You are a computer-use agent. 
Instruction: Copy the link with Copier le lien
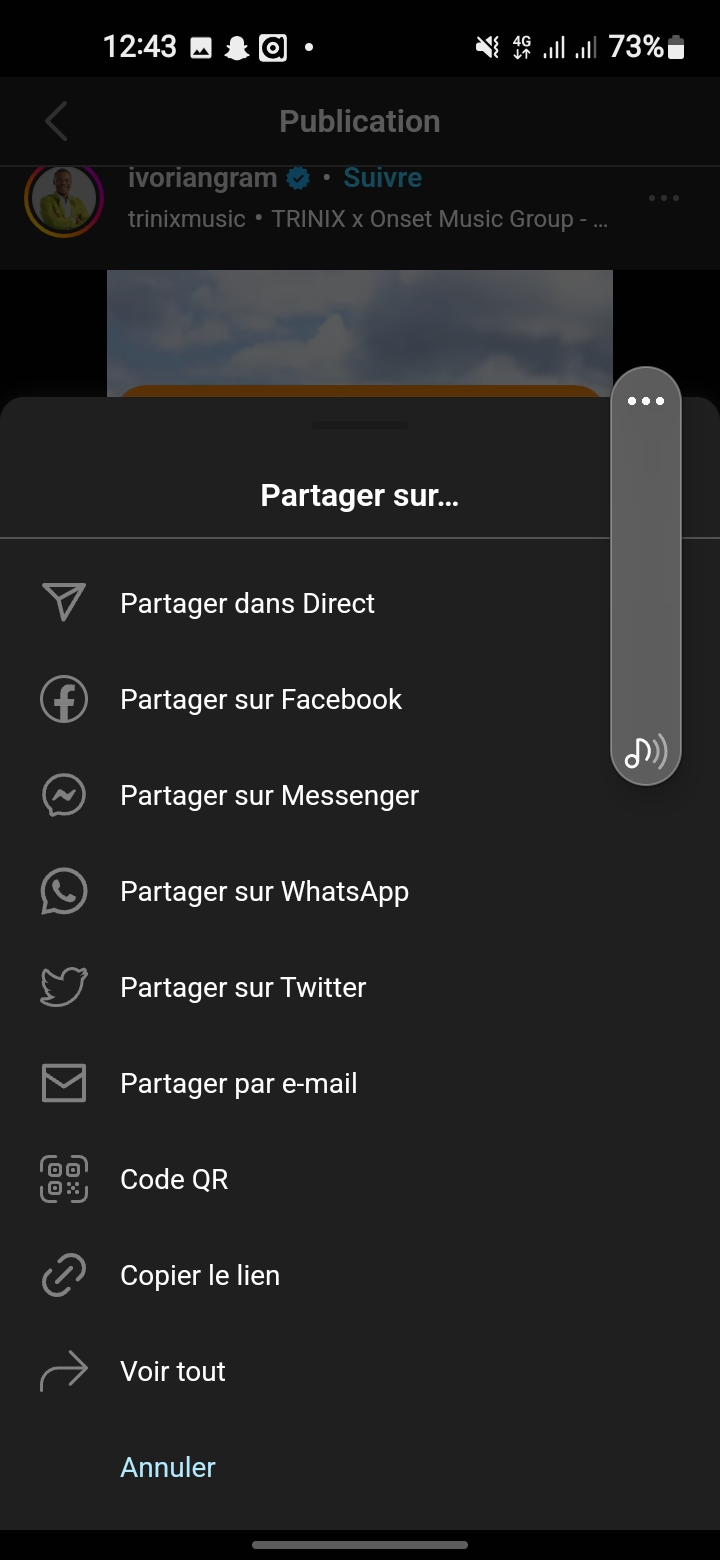coord(360,1275)
